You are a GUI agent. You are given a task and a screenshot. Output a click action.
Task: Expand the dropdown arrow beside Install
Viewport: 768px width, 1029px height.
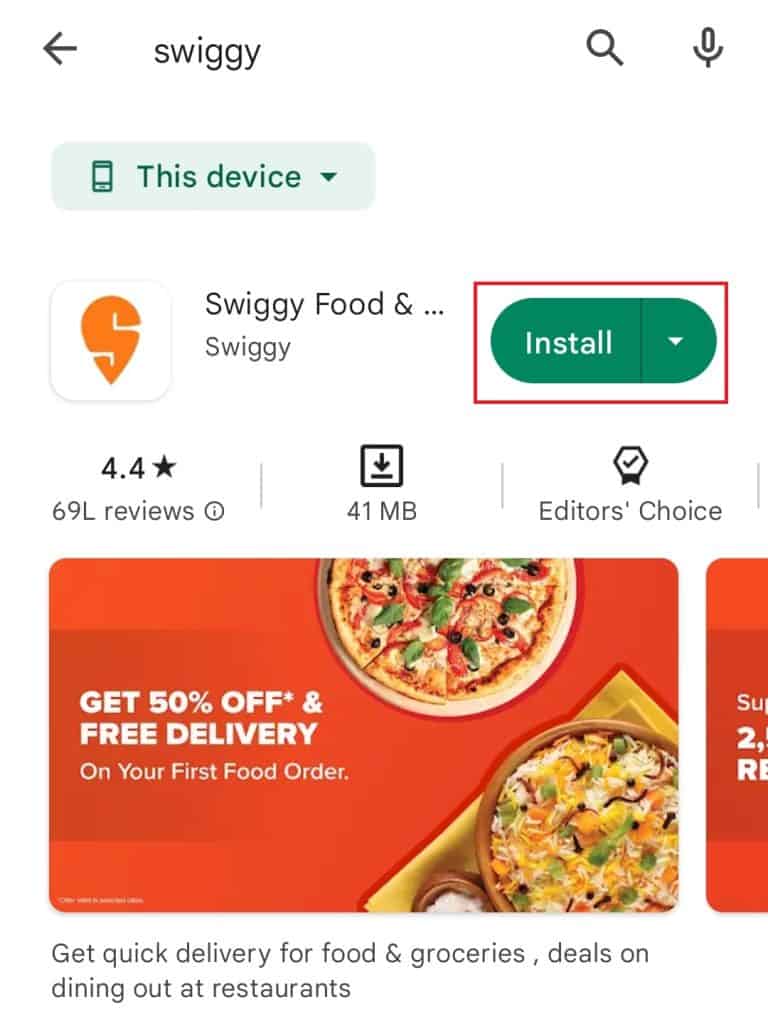coord(677,343)
